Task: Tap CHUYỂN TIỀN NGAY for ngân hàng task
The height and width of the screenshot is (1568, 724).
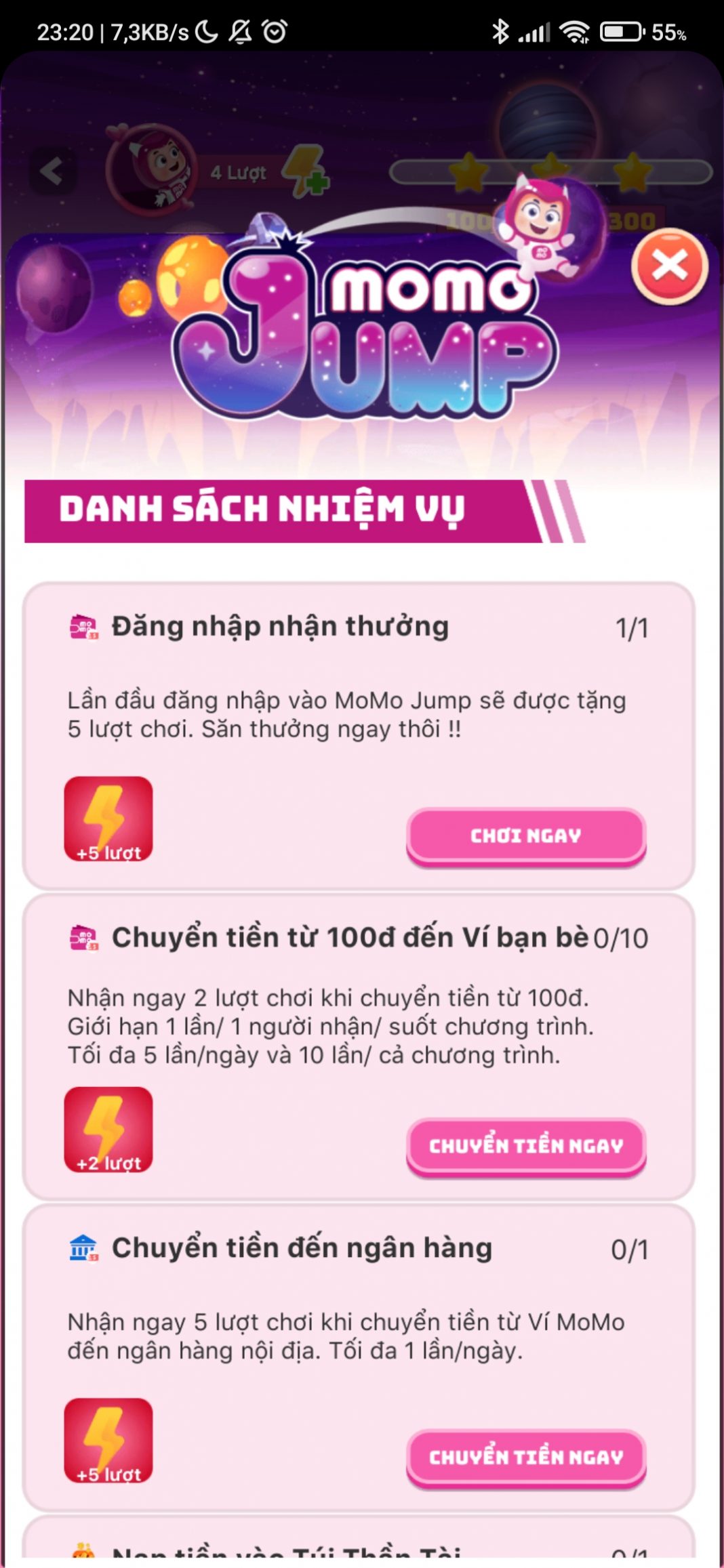Action: click(x=526, y=1457)
